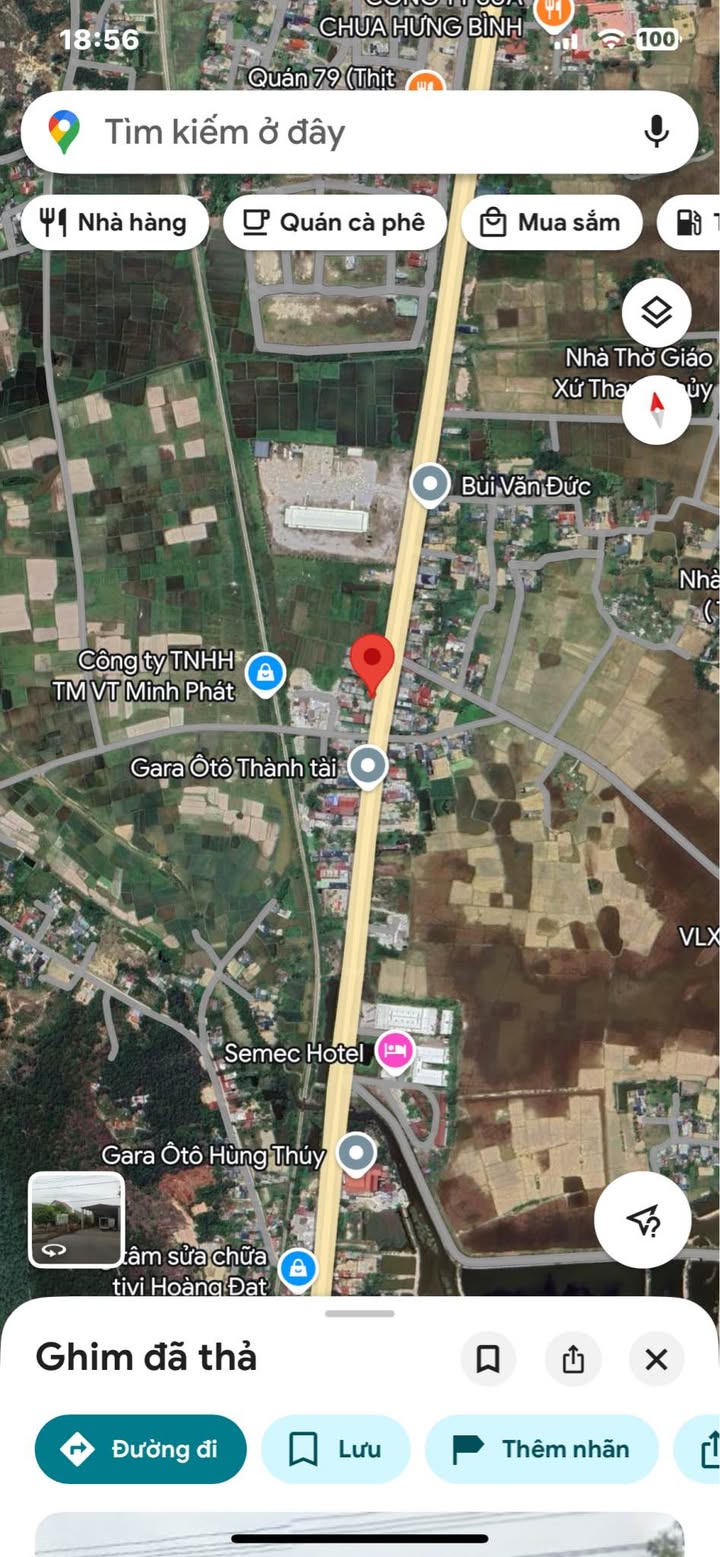The height and width of the screenshot is (1557, 720).
Task: Open the Street View thumbnail
Action: (77, 1219)
